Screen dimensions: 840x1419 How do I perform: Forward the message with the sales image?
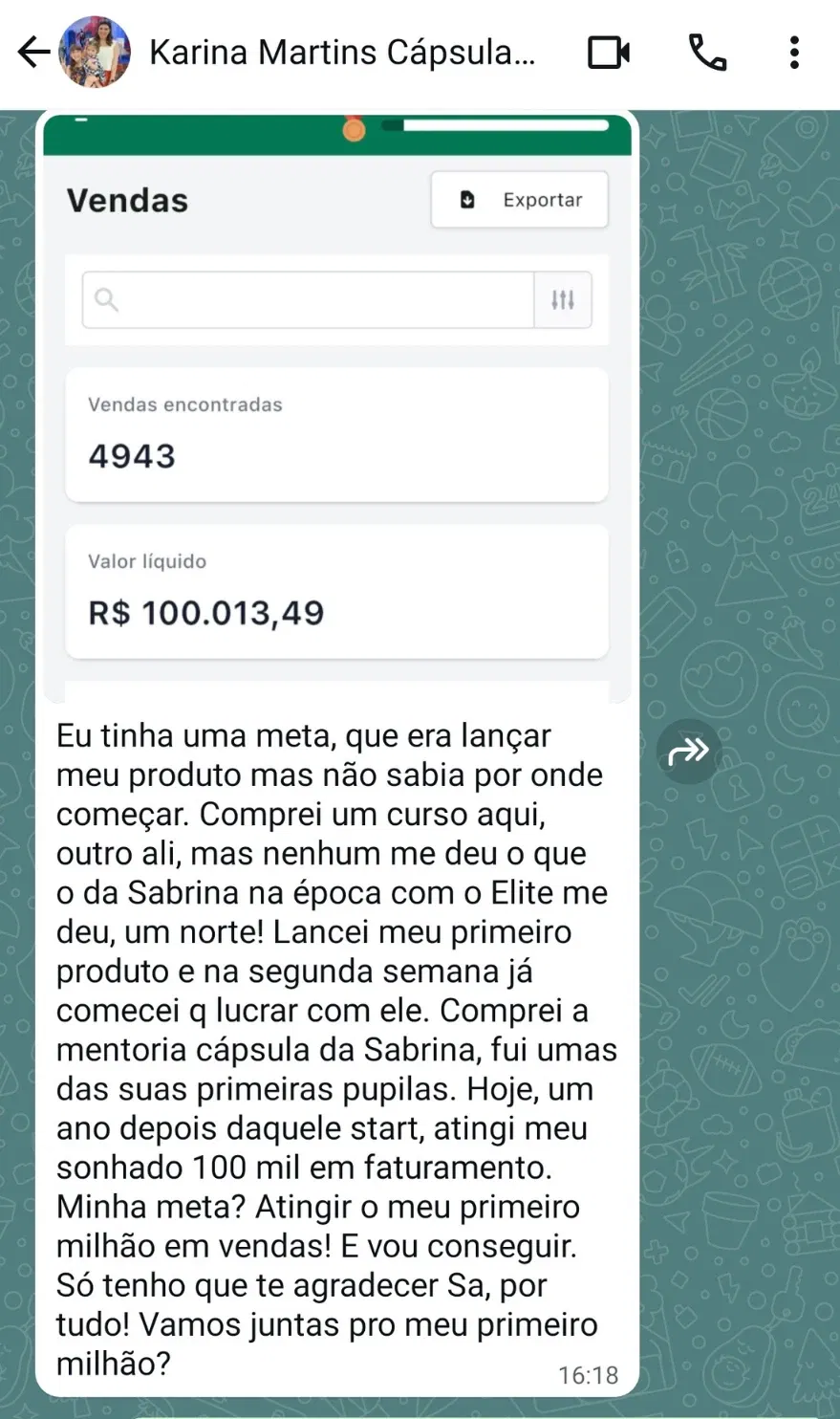point(688,752)
